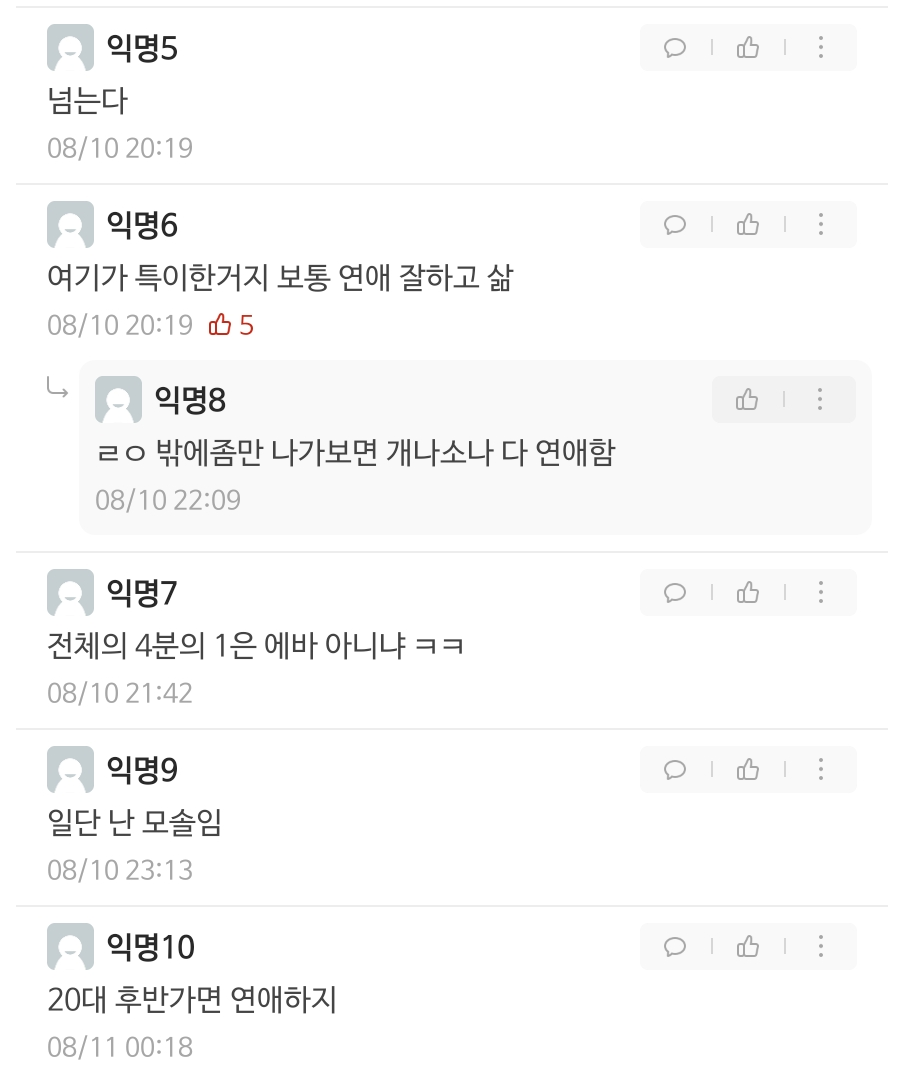Image resolution: width=904 pixels, height=1086 pixels.
Task: Like 익명9's comment
Action: click(748, 770)
